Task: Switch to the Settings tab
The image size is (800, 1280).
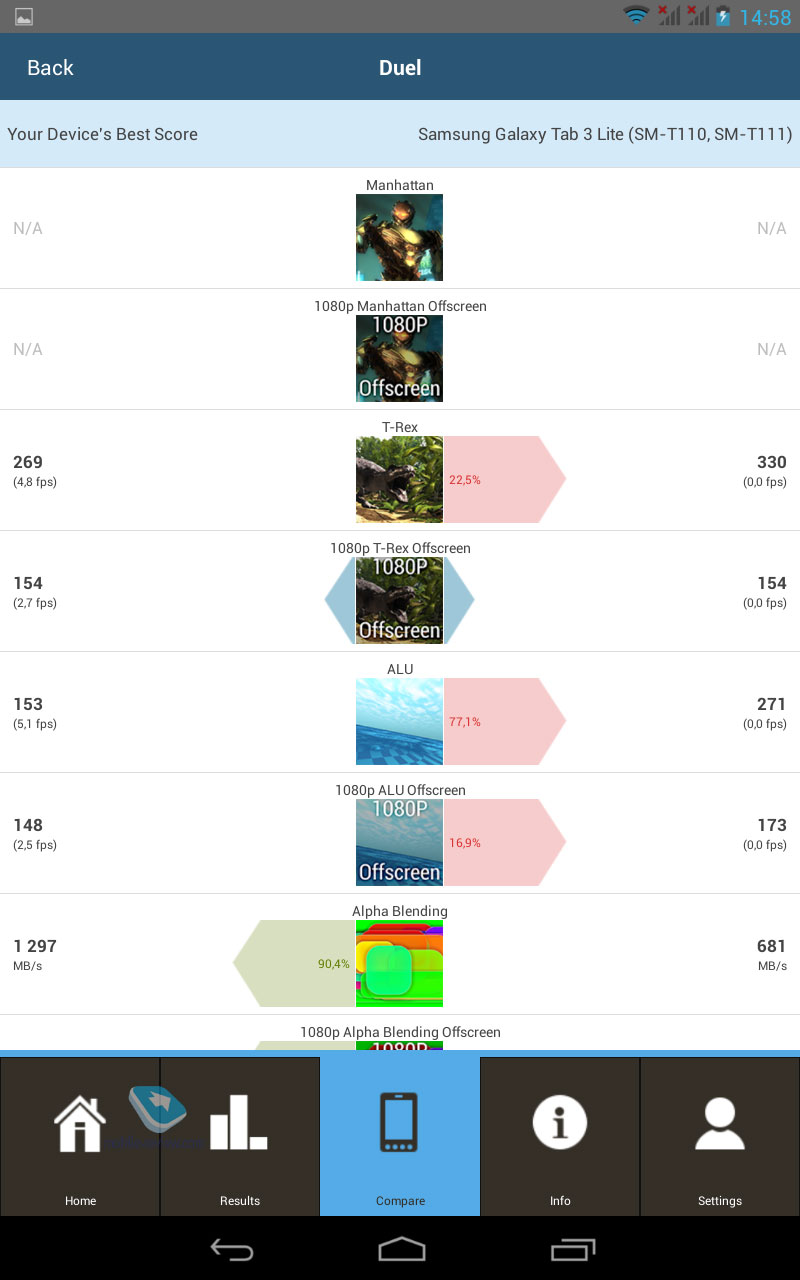Action: click(x=720, y=1136)
